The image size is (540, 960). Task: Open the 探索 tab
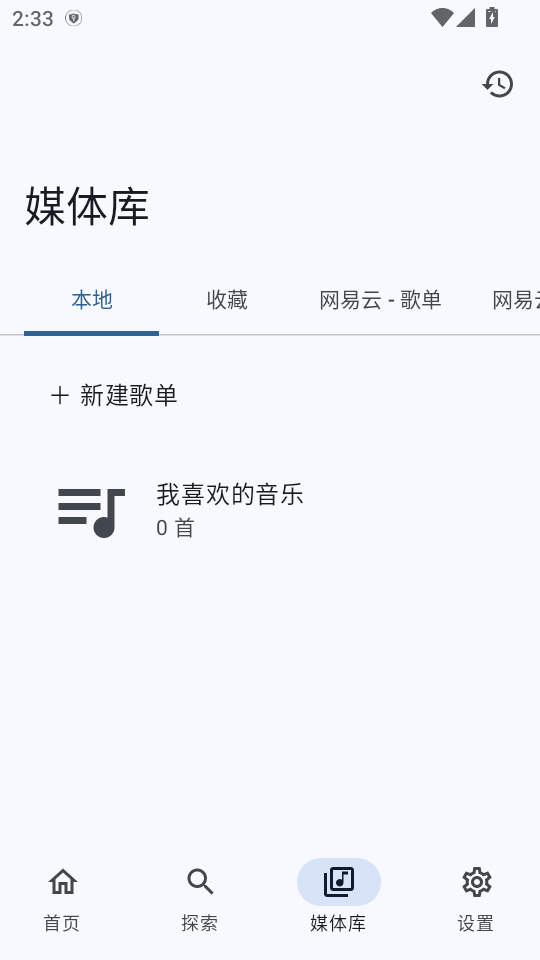[200, 900]
